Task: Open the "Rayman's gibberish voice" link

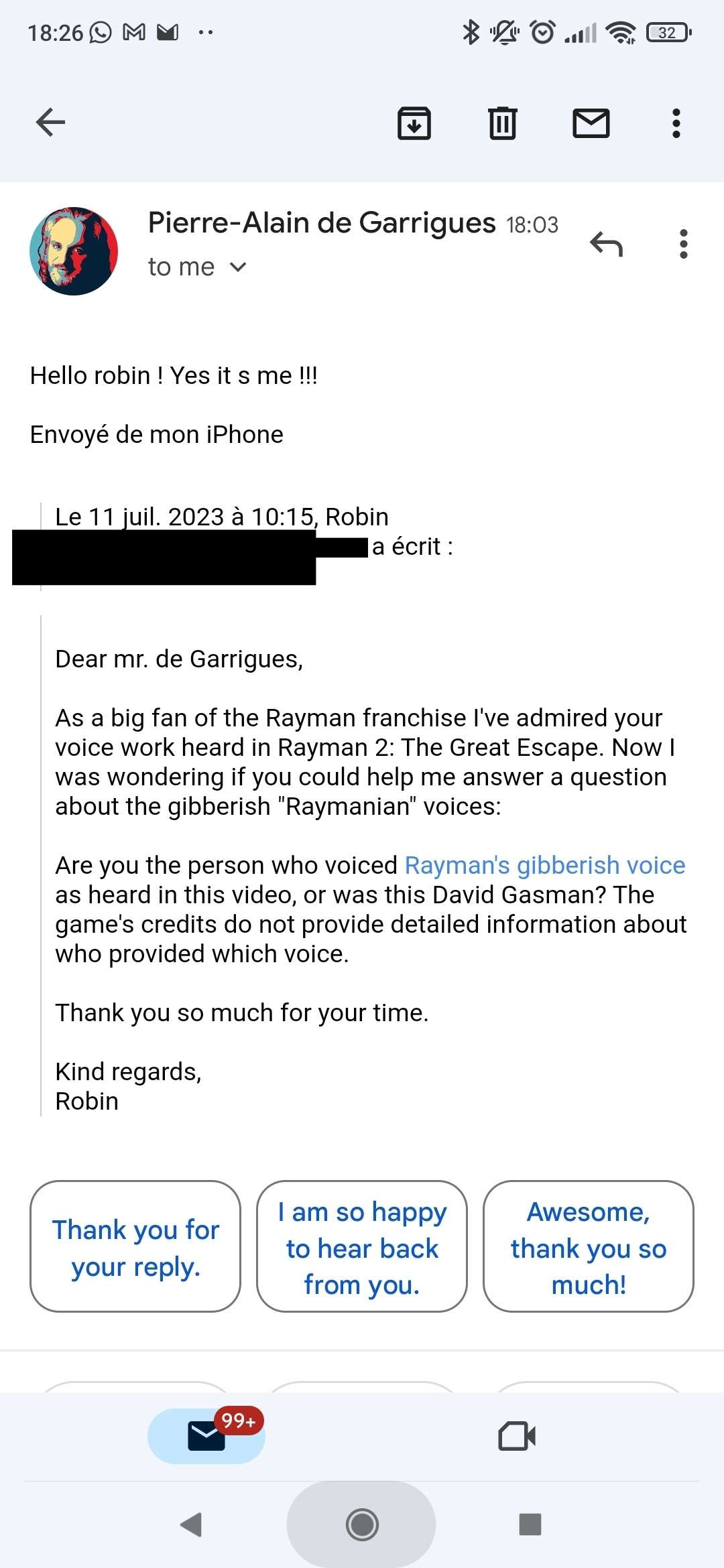Action: [x=545, y=865]
